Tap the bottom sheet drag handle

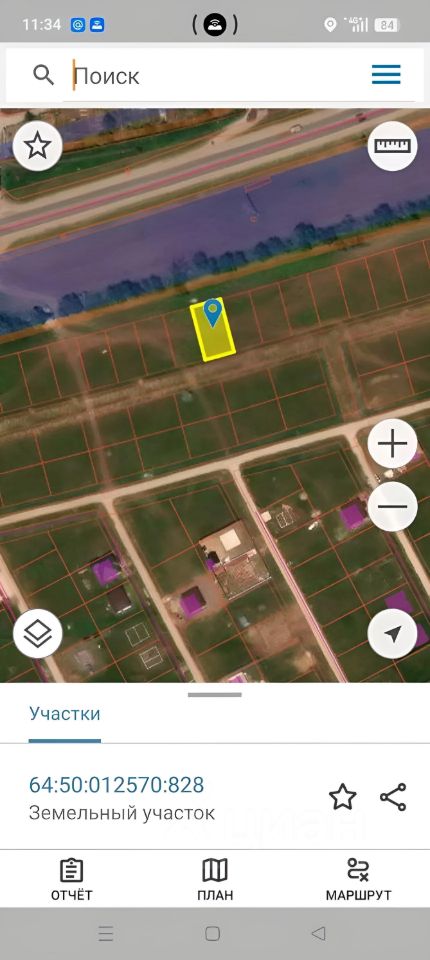tap(215, 695)
